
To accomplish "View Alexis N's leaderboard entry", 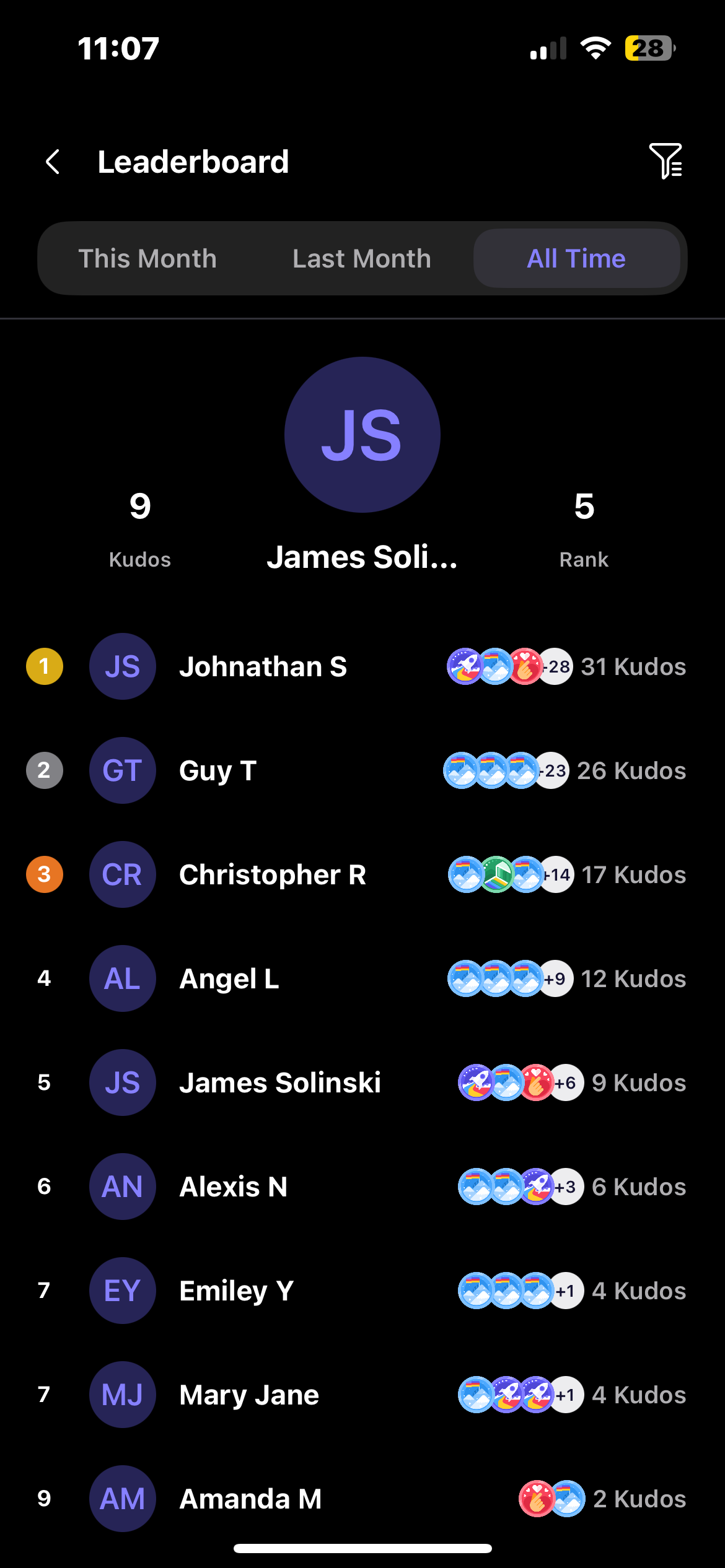I will click(362, 1187).
